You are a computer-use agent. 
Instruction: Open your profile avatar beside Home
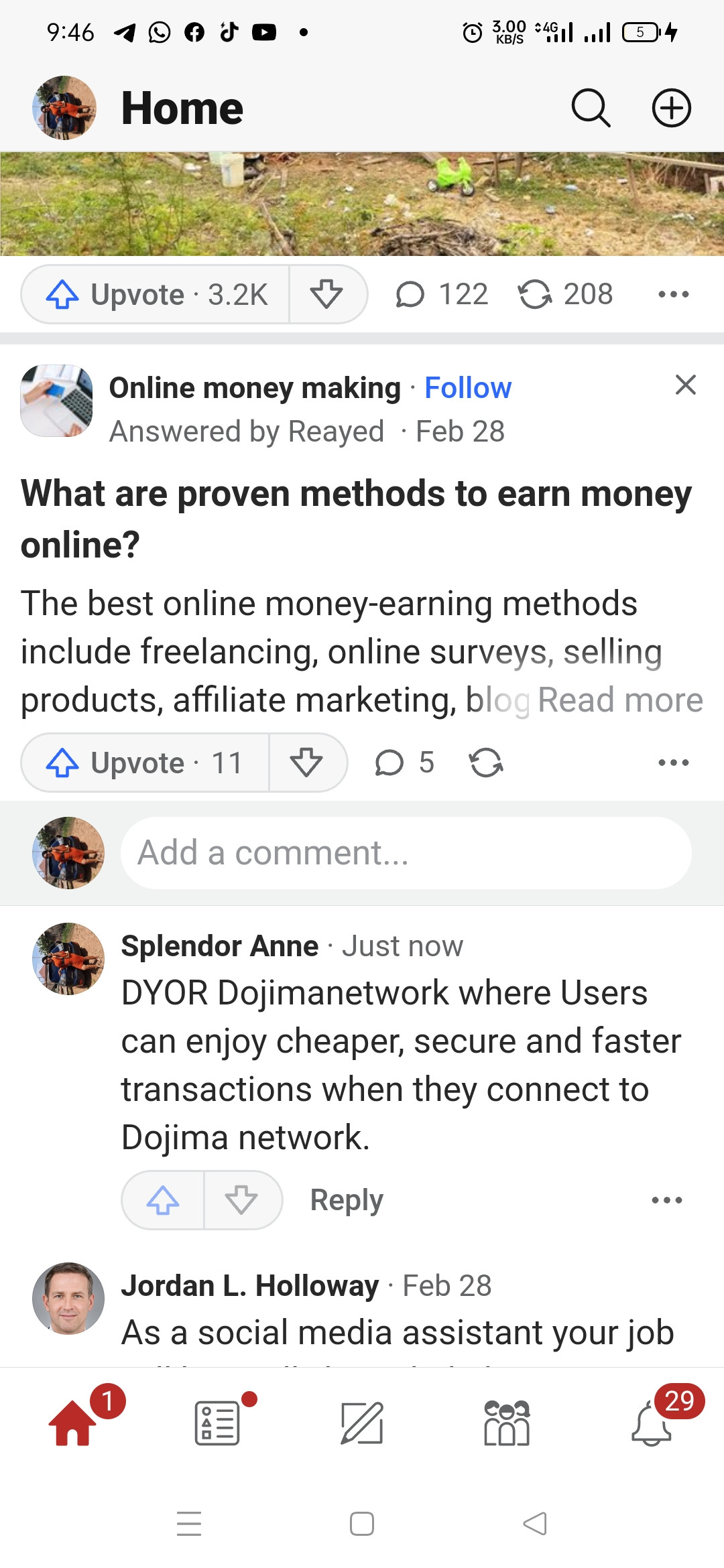coord(64,108)
